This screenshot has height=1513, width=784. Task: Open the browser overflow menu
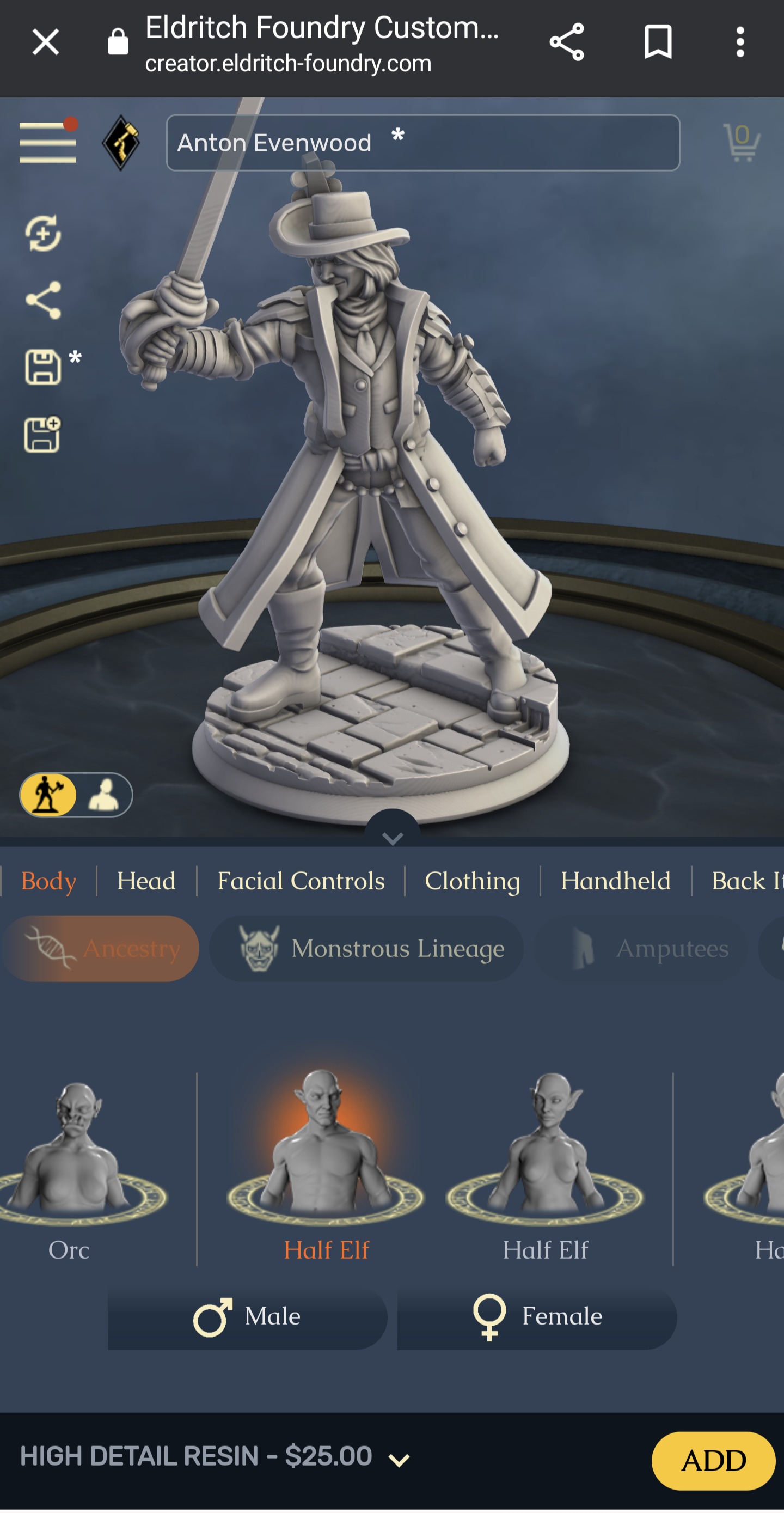pyautogui.click(x=740, y=42)
